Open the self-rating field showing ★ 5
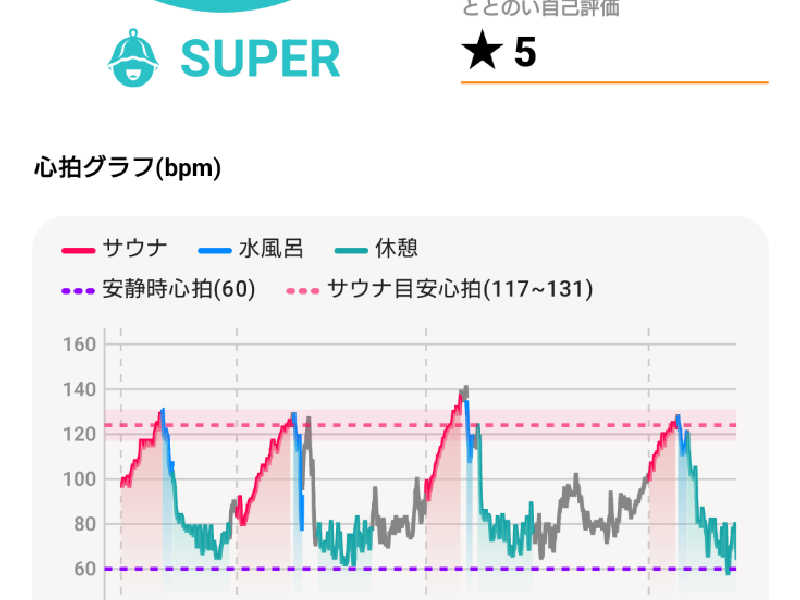The height and width of the screenshot is (600, 800). (612, 54)
